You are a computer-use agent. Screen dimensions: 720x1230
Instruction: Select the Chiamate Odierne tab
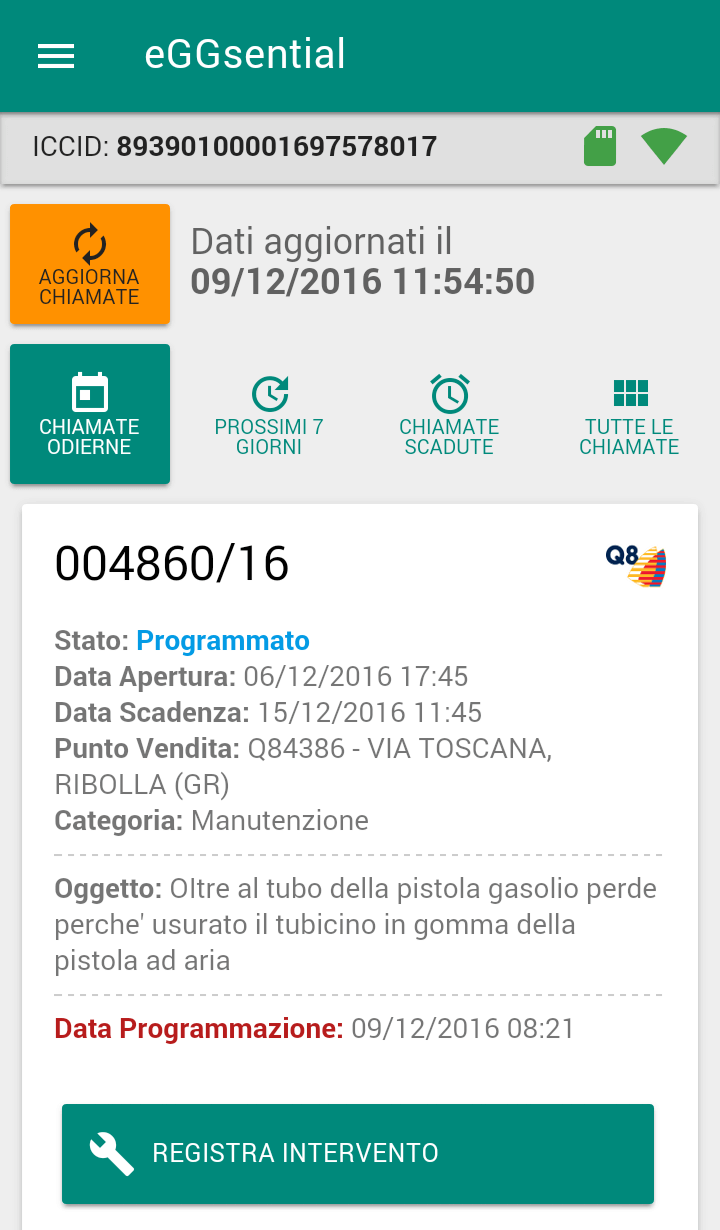tap(90, 414)
